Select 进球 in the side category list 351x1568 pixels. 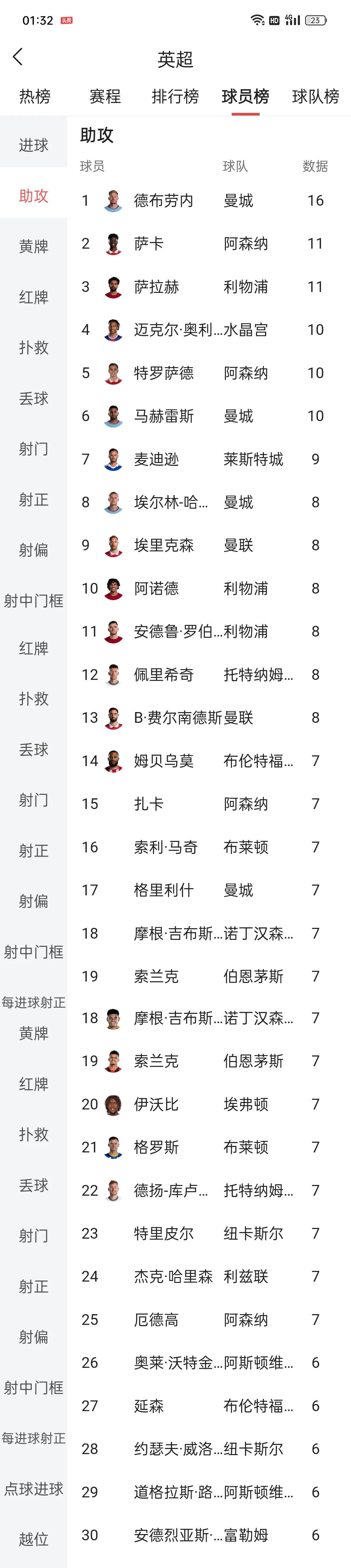(33, 145)
